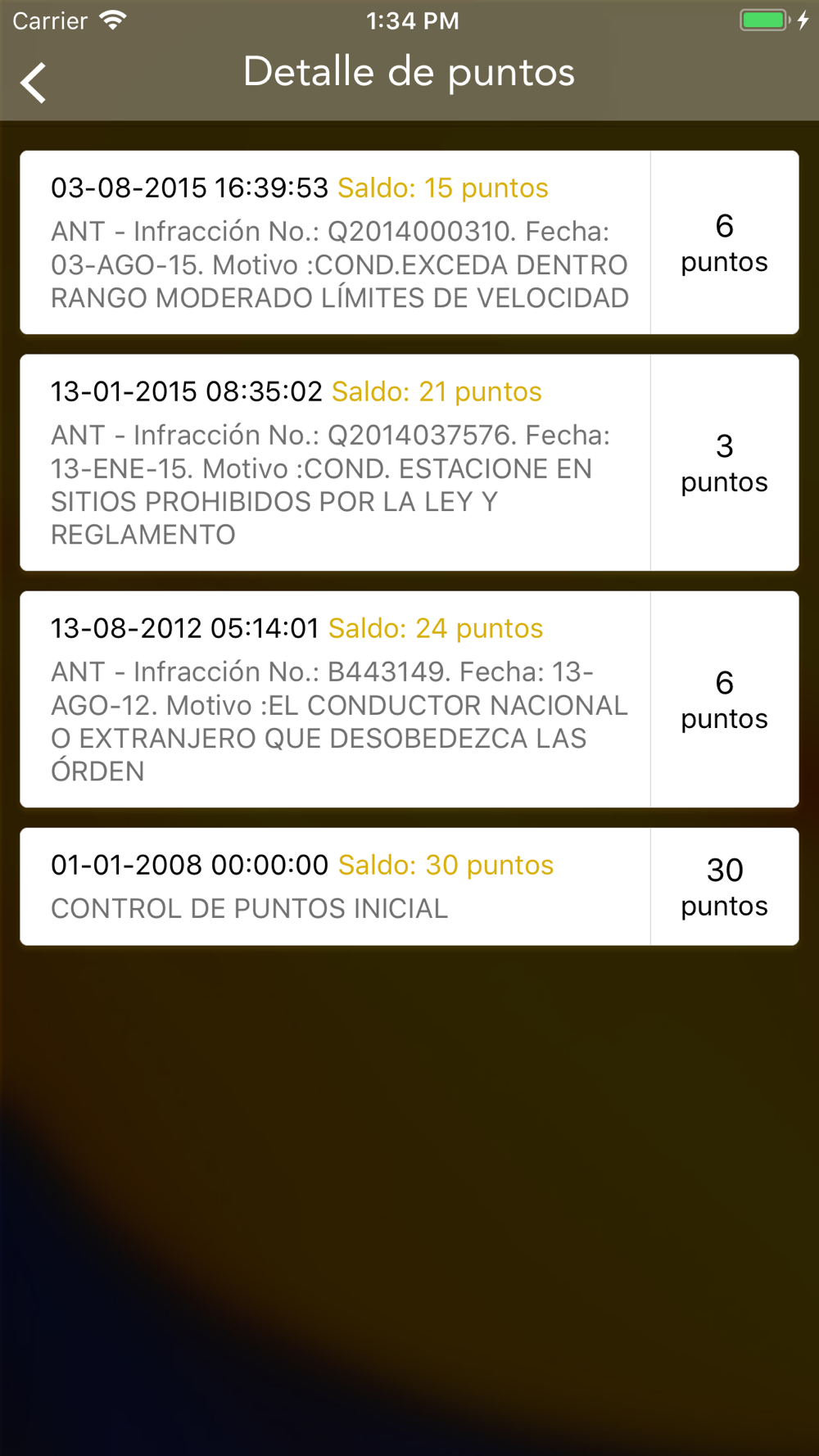
Task: Go back using the arrow icon
Action: coord(34,83)
